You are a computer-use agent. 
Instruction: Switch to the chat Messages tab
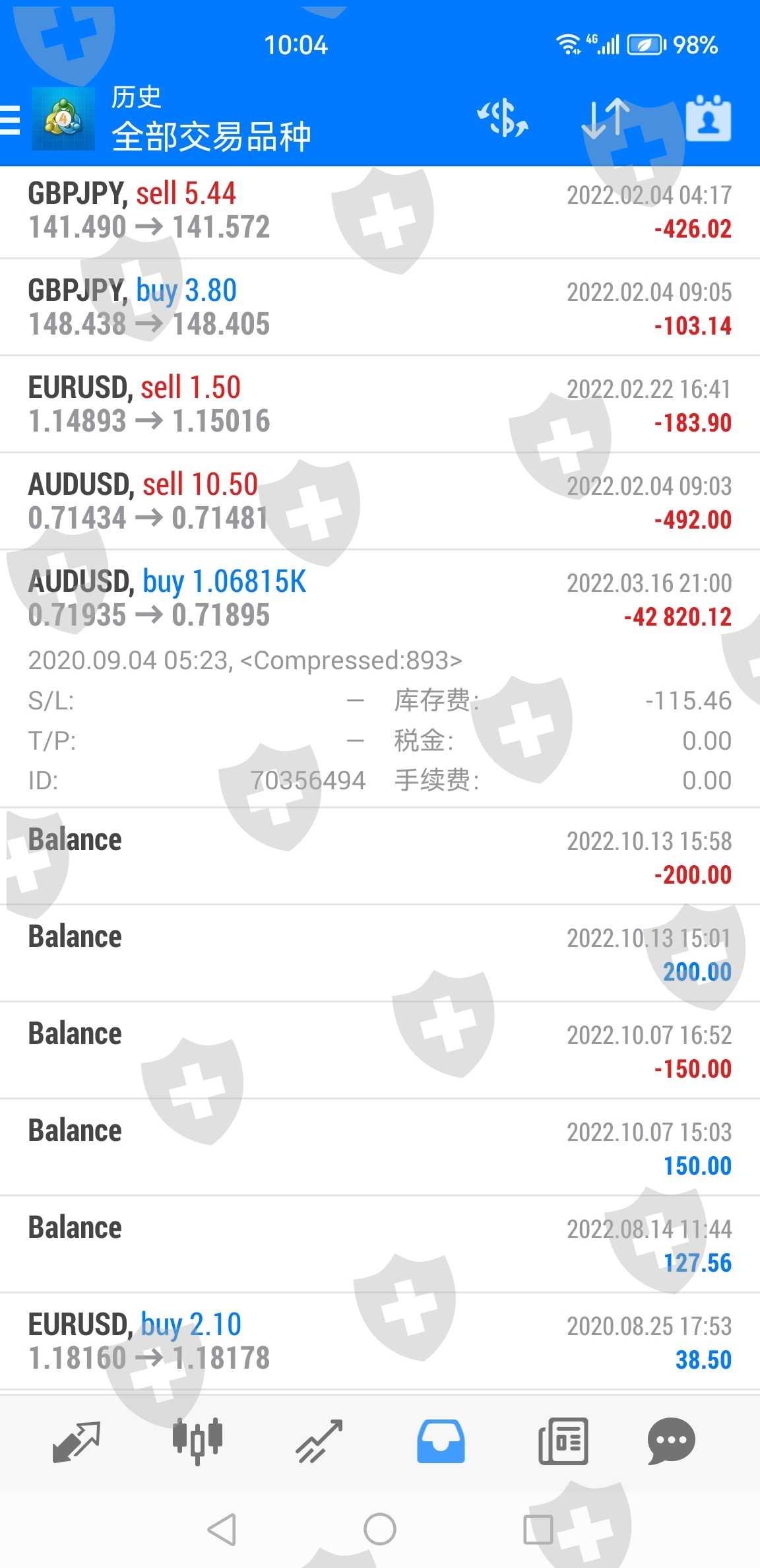click(x=671, y=1441)
